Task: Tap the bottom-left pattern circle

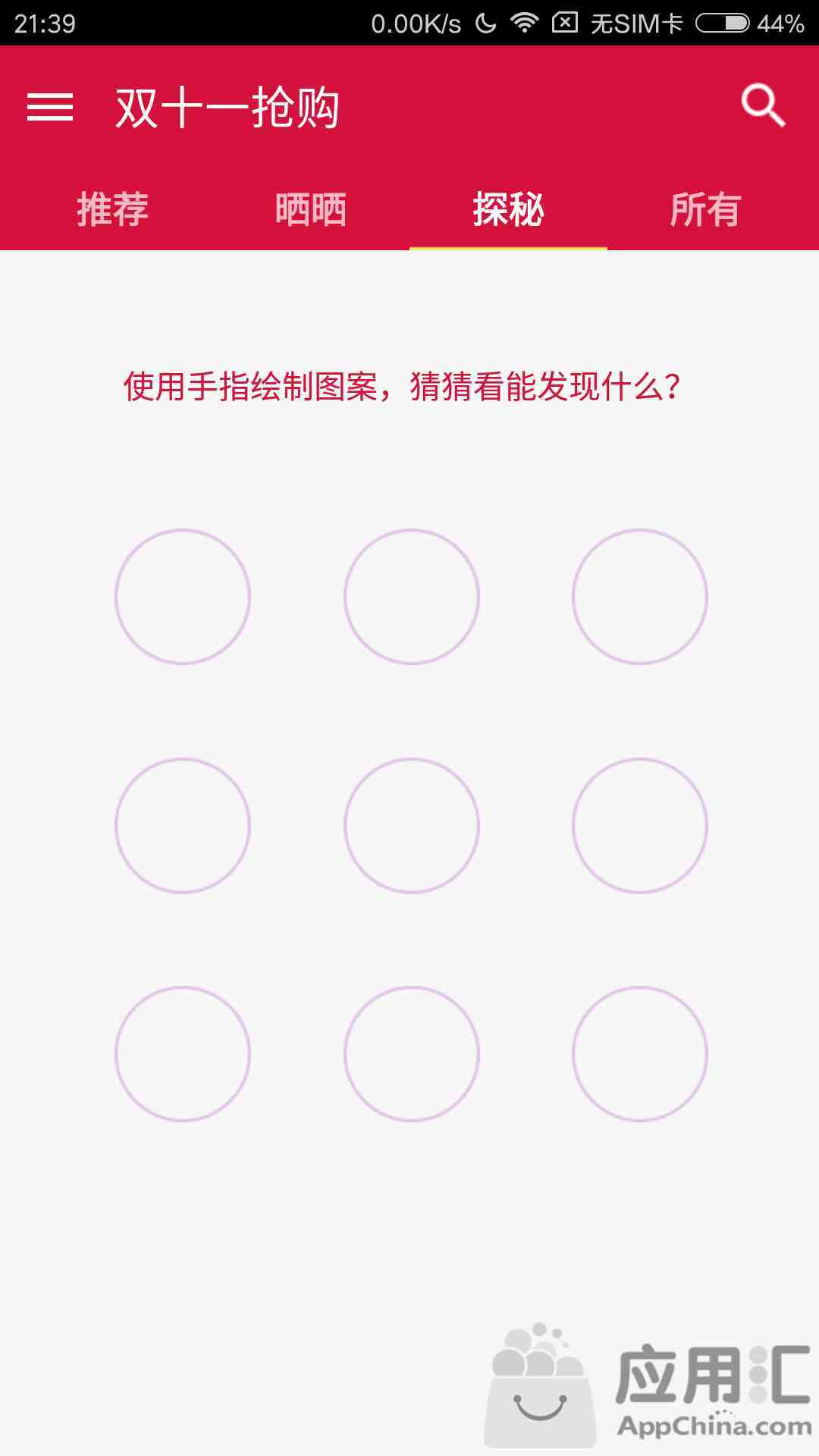Action: pyautogui.click(x=183, y=1054)
